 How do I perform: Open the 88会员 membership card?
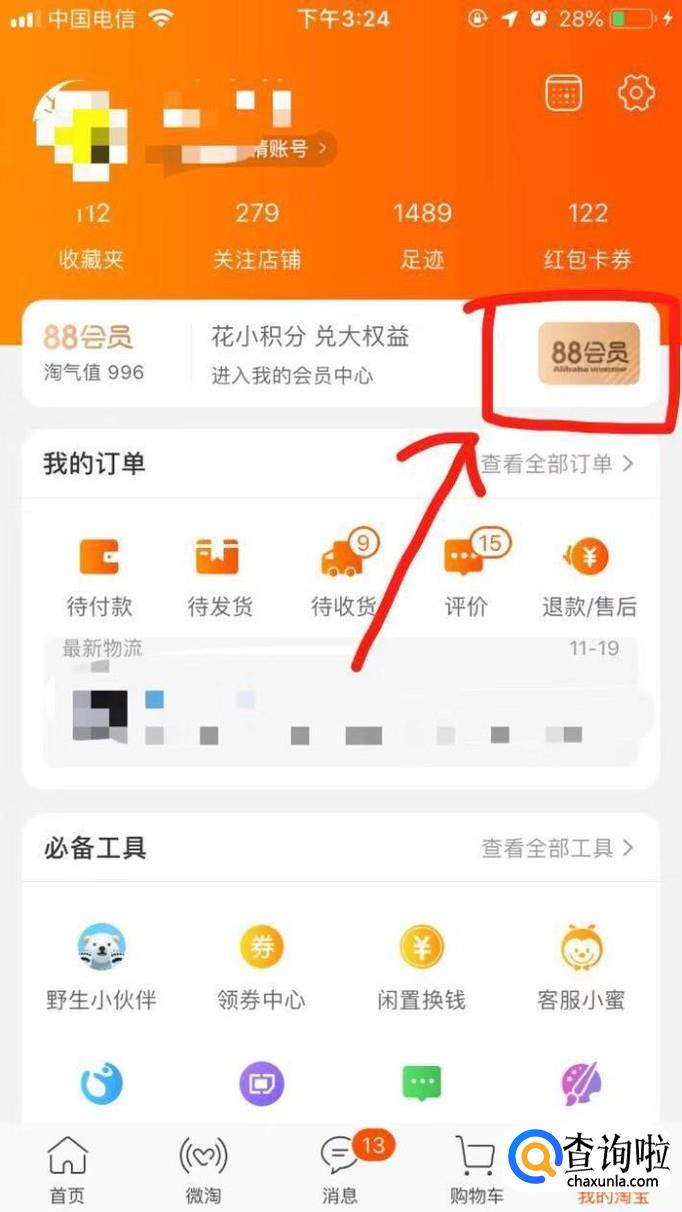589,354
